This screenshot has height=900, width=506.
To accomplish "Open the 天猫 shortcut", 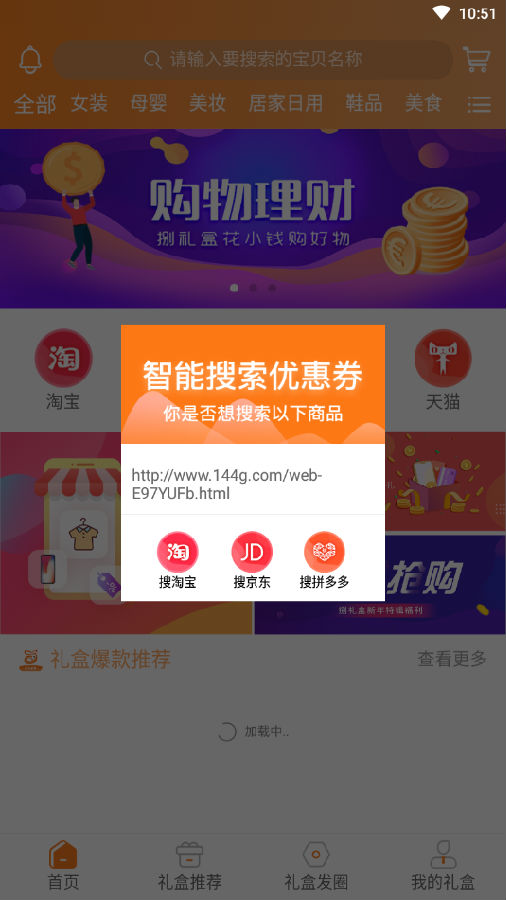I will tap(443, 370).
